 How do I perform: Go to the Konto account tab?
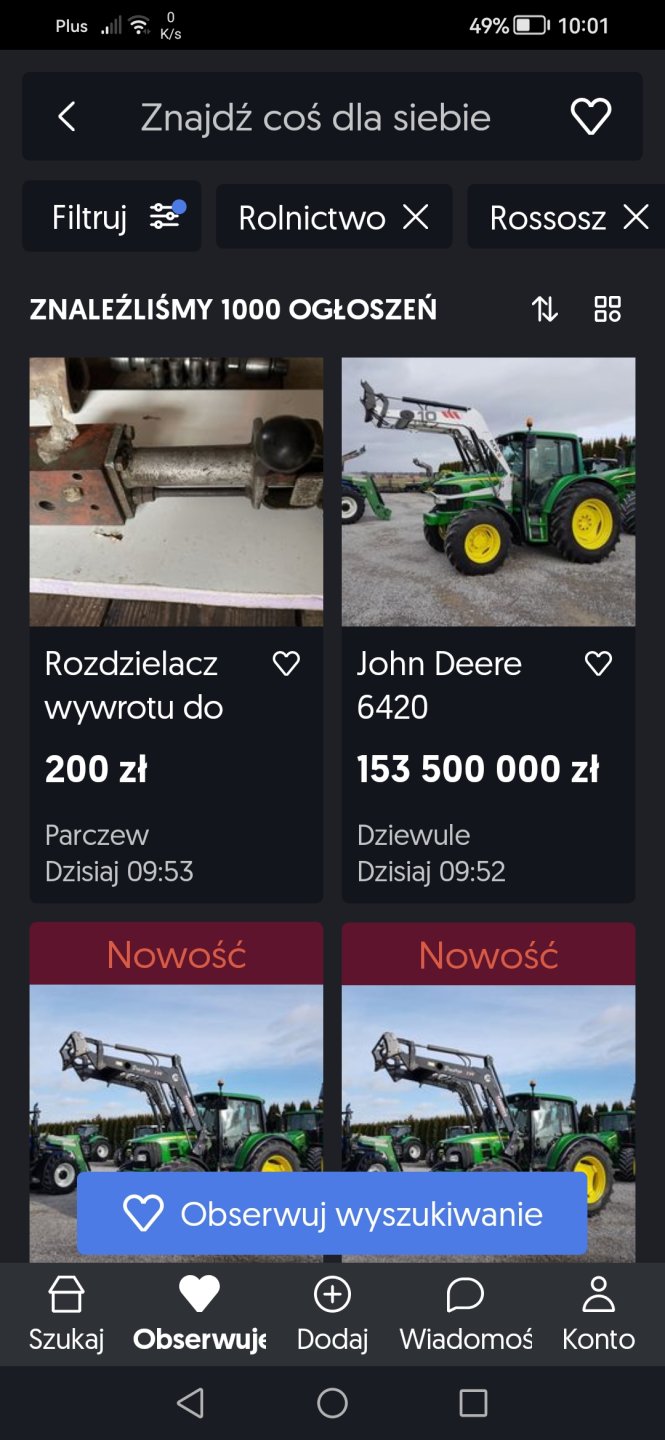click(598, 1314)
